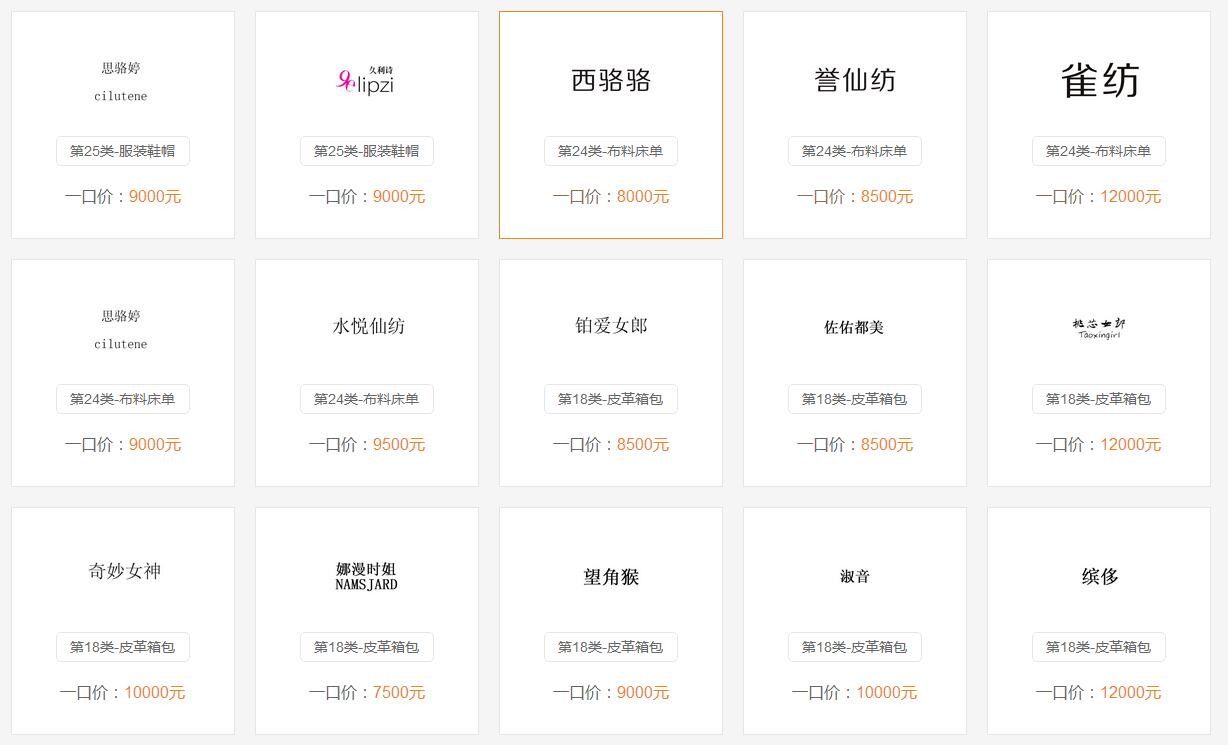Open the 淑音 trademark card

point(854,577)
